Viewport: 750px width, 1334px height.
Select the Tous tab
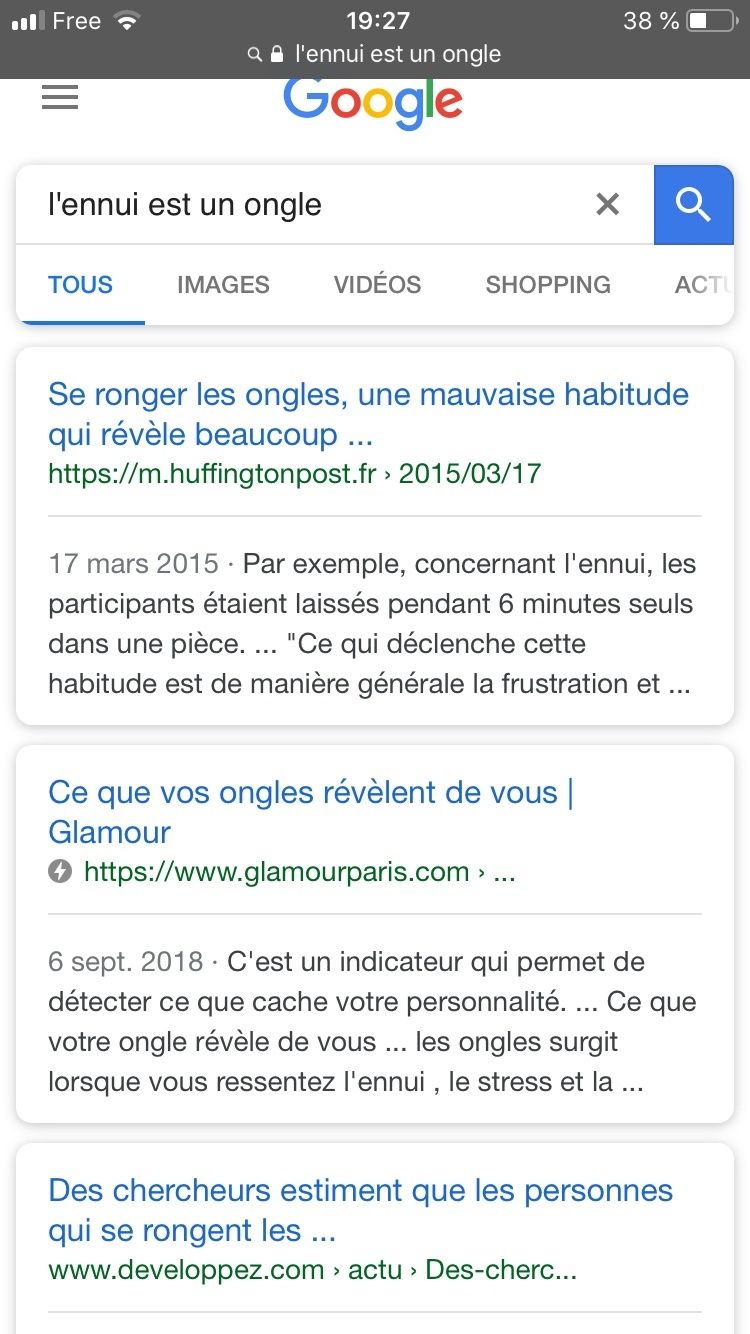(80, 284)
